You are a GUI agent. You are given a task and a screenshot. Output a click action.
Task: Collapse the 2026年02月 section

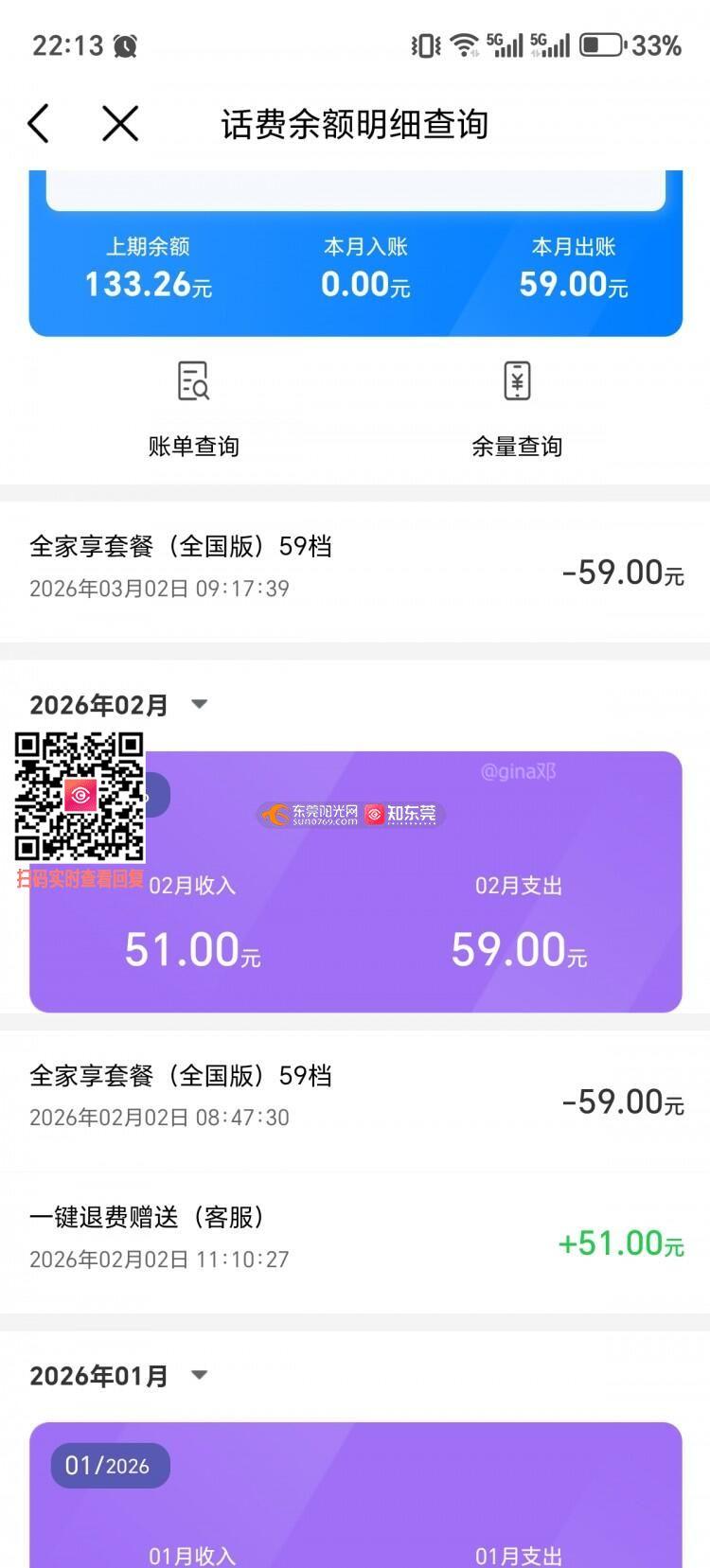[x=199, y=704]
